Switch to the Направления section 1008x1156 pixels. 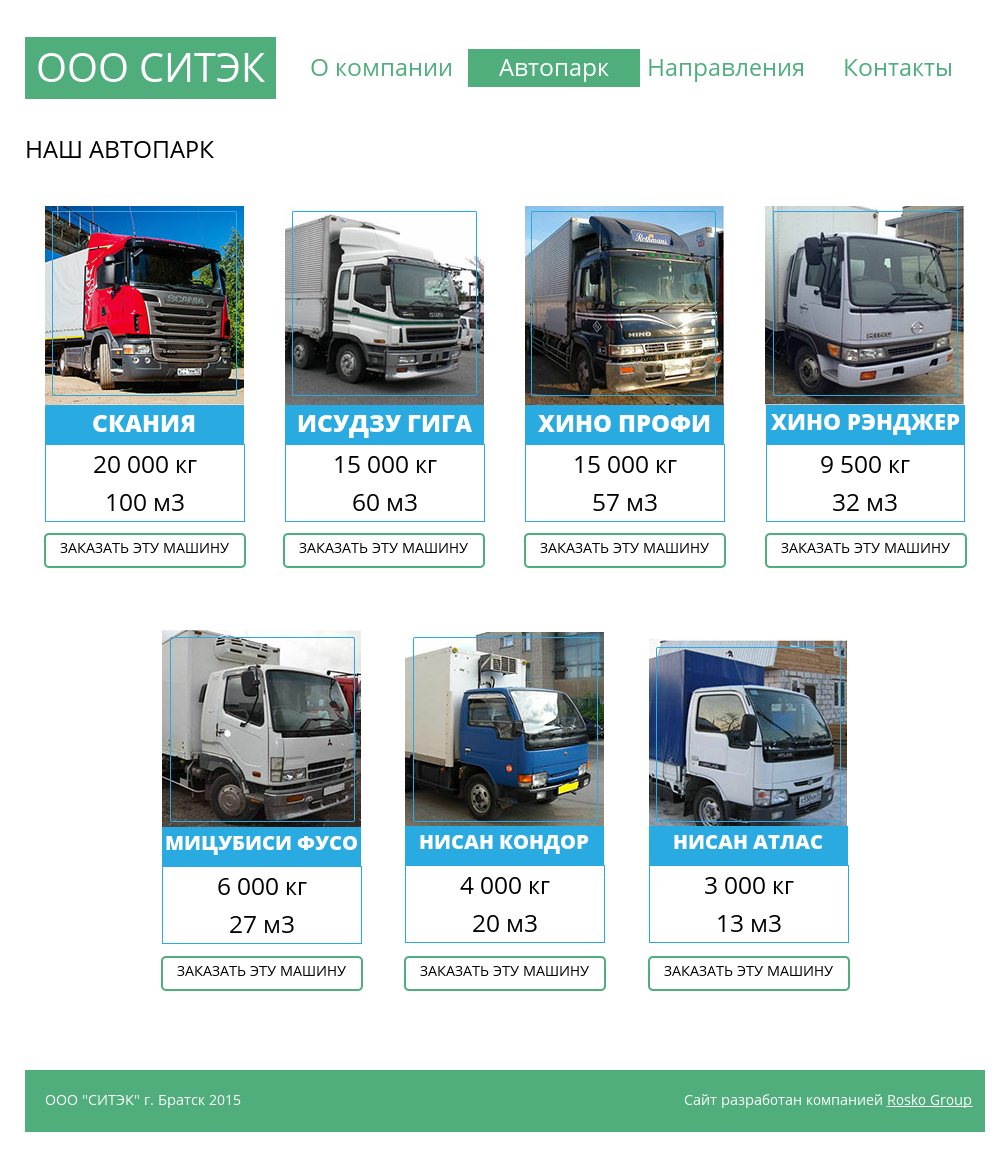[x=726, y=68]
